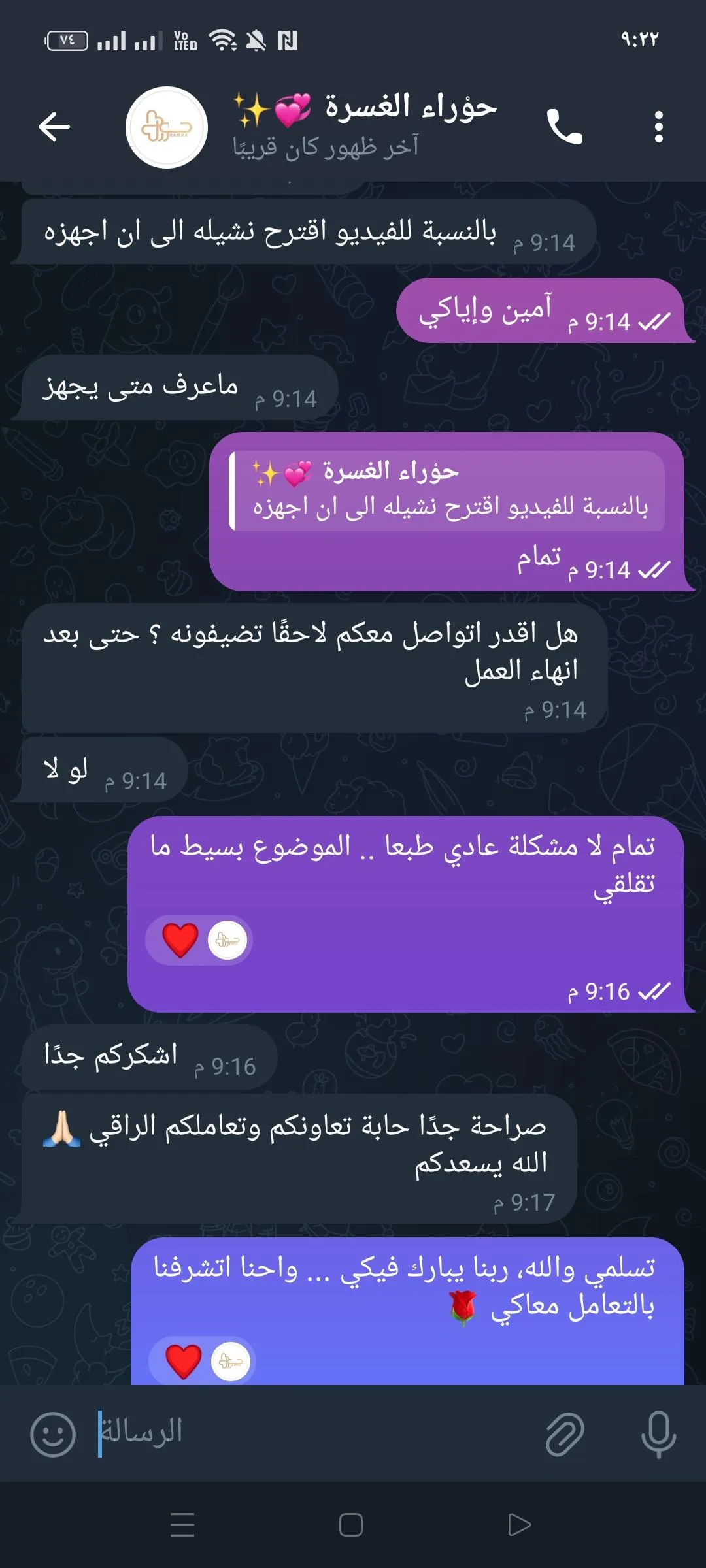Viewport: 706px width, 1568px height.
Task: Go back to the chat list
Action: click(x=54, y=127)
